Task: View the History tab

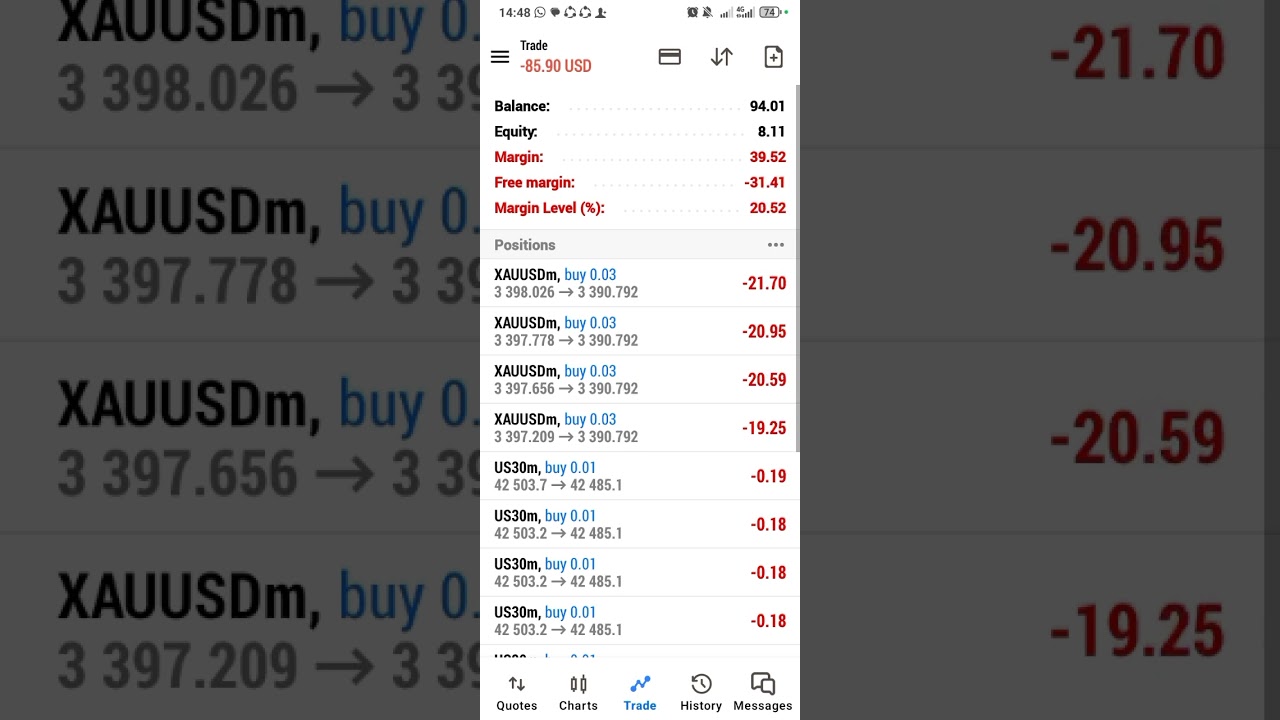Action: [701, 692]
